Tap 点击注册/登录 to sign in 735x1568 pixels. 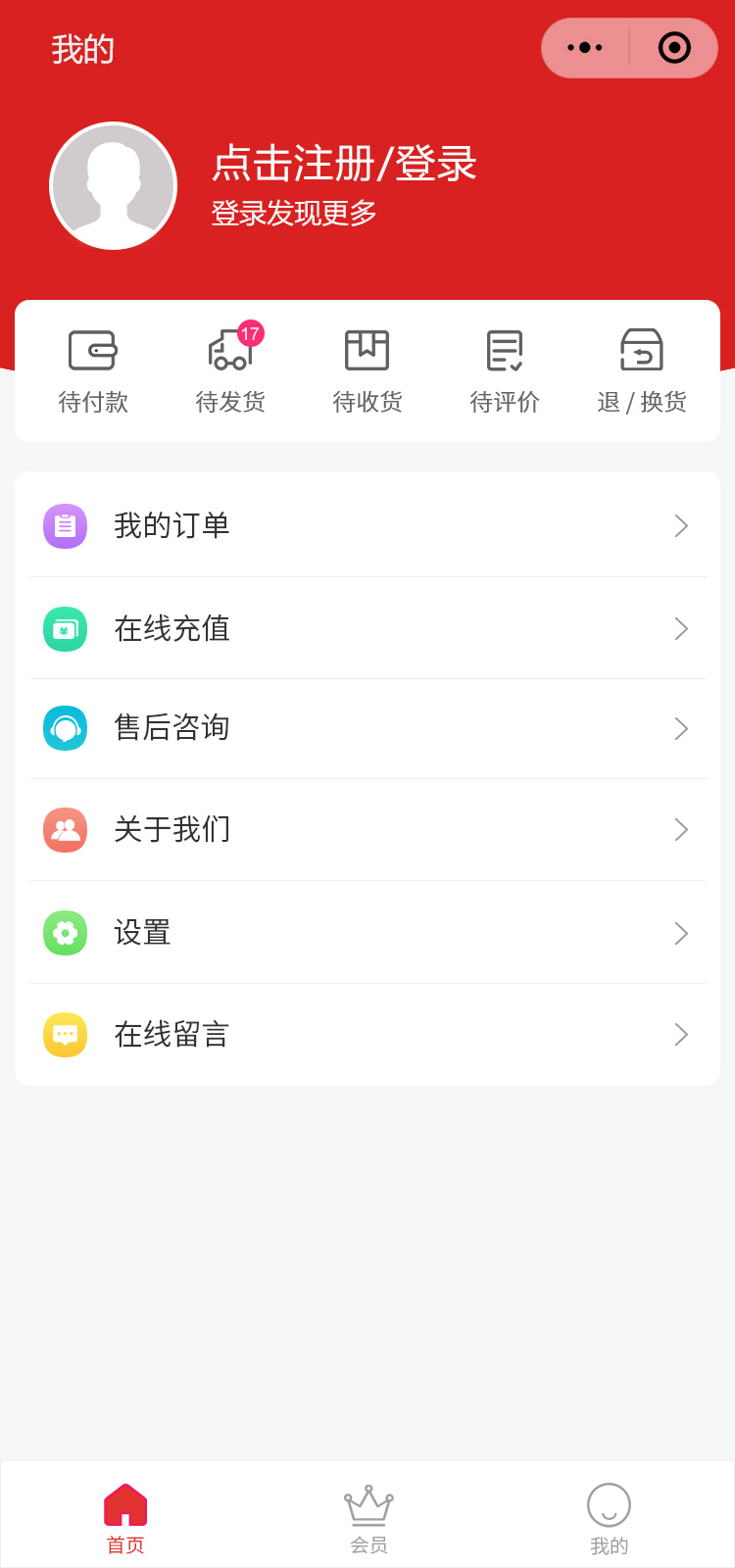(344, 164)
